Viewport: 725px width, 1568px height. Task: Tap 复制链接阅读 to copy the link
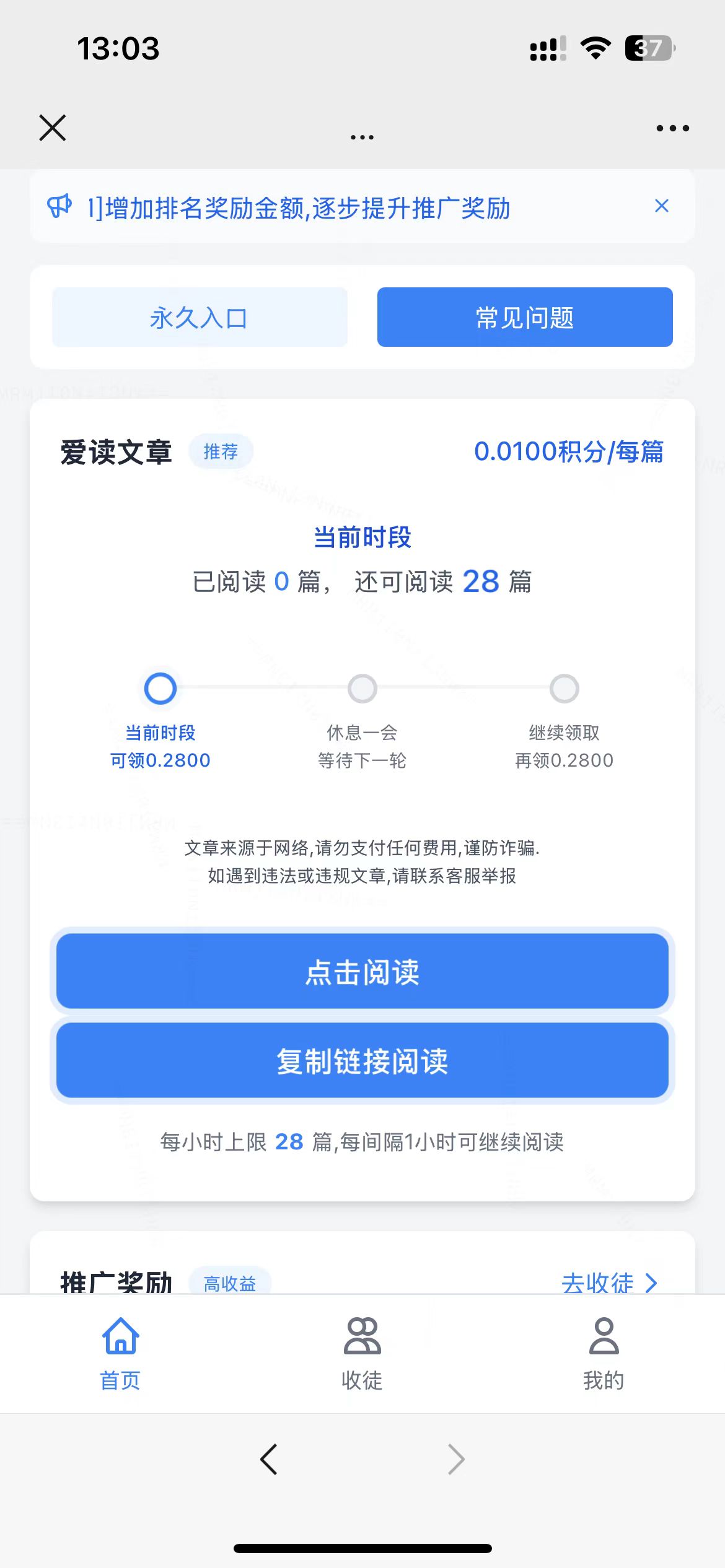click(x=362, y=1060)
